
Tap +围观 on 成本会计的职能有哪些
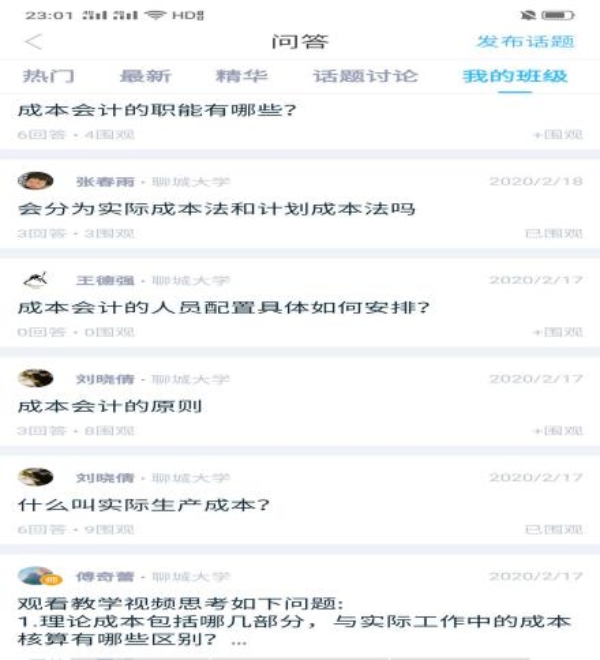tap(557, 135)
